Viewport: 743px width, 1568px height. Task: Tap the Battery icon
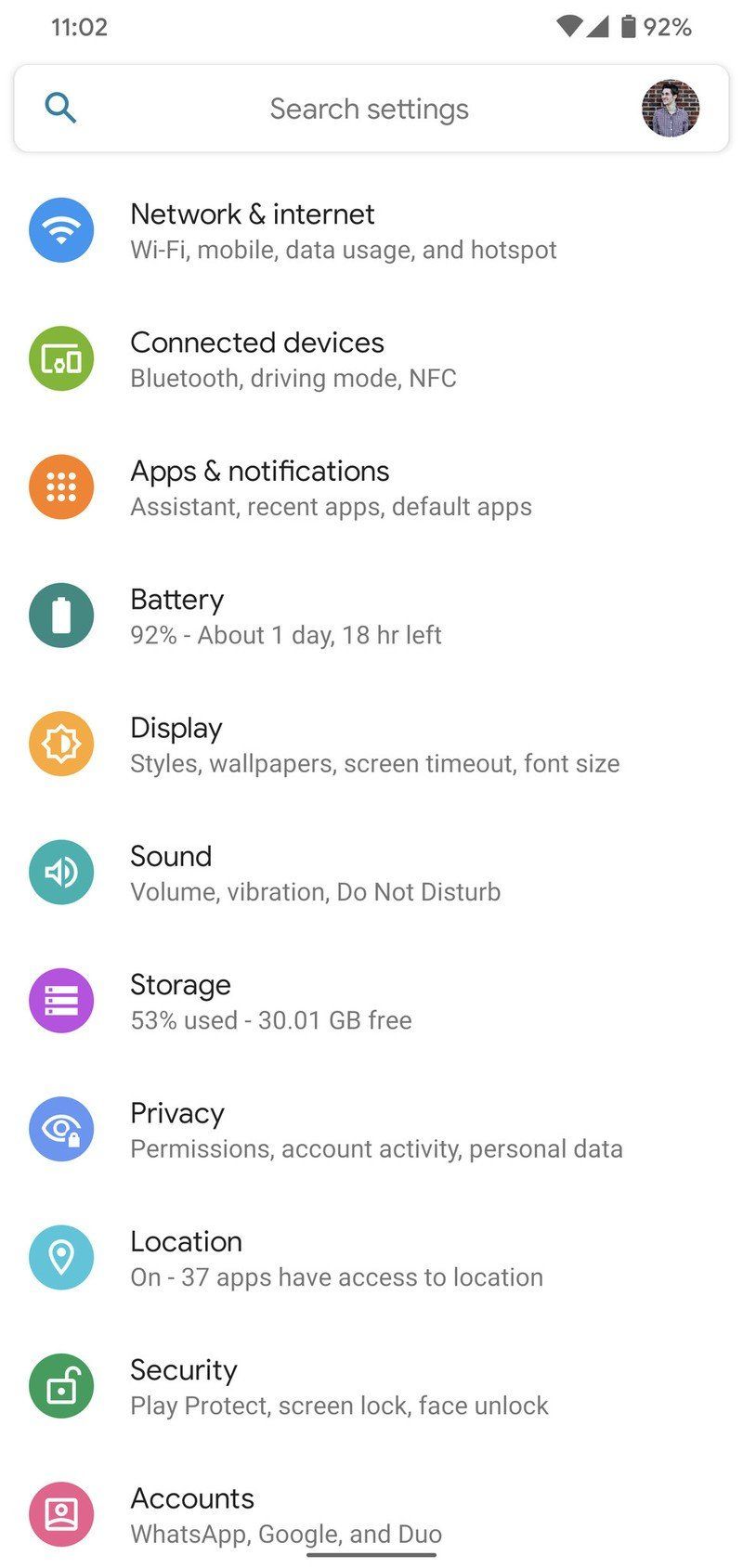(61, 615)
